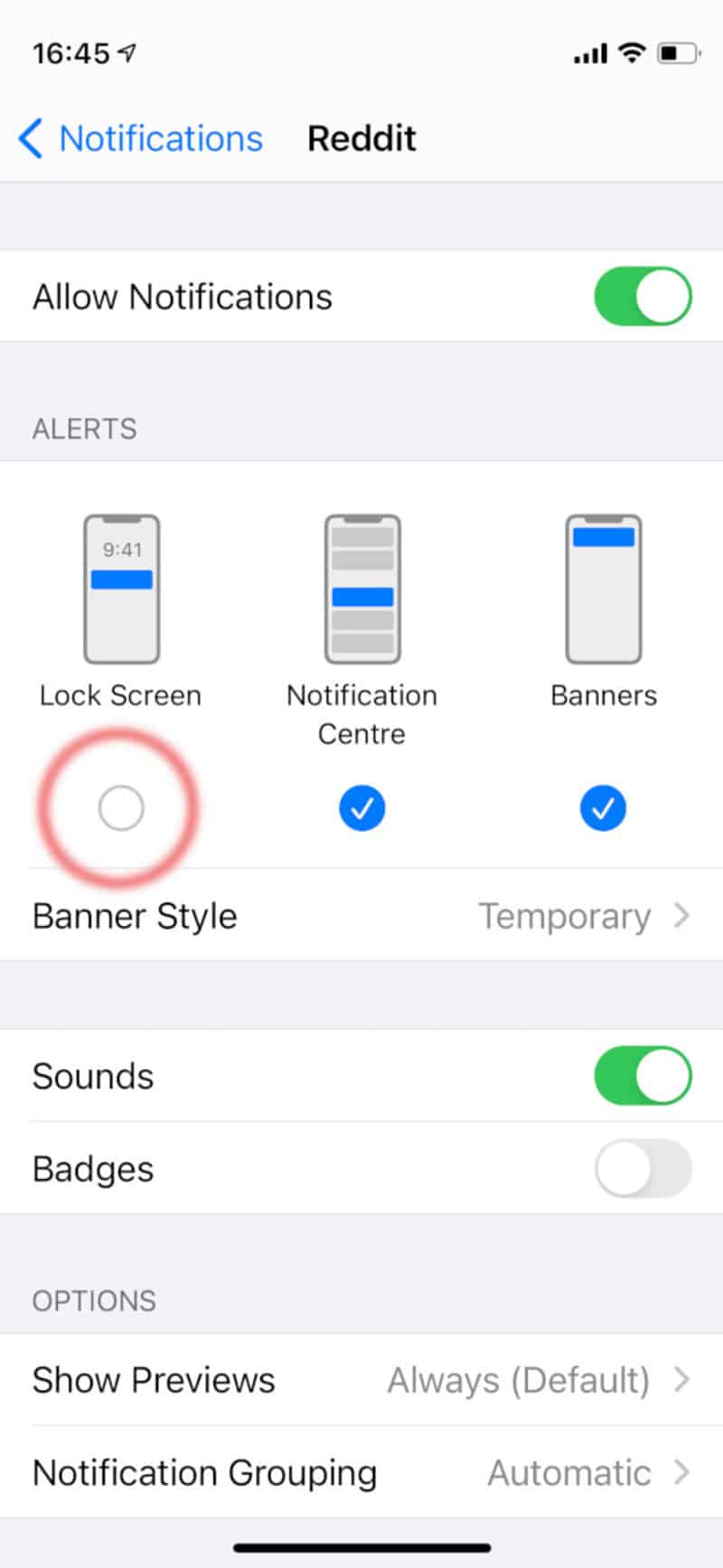Turn off Allow Notifications
723x1568 pixels.
point(643,297)
